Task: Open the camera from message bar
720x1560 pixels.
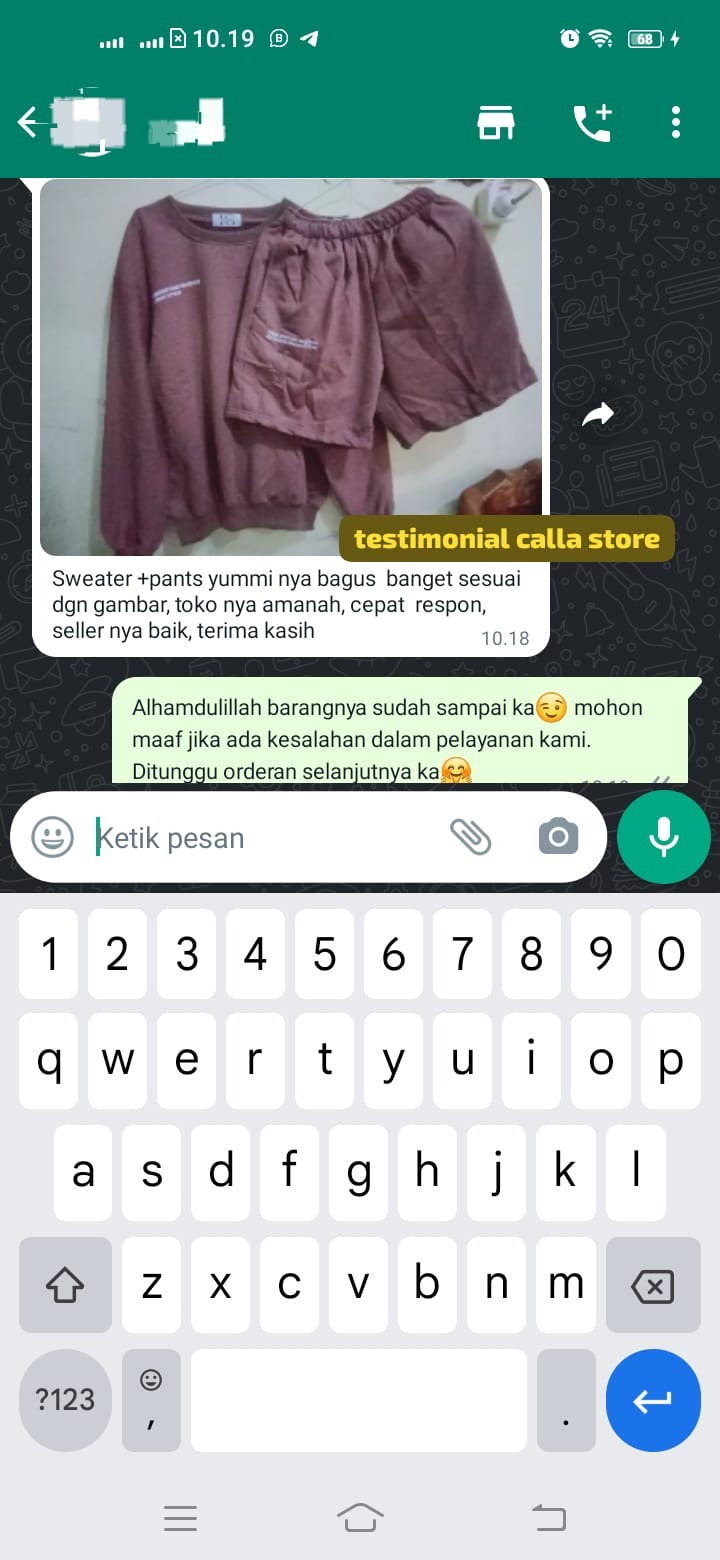Action: point(558,837)
